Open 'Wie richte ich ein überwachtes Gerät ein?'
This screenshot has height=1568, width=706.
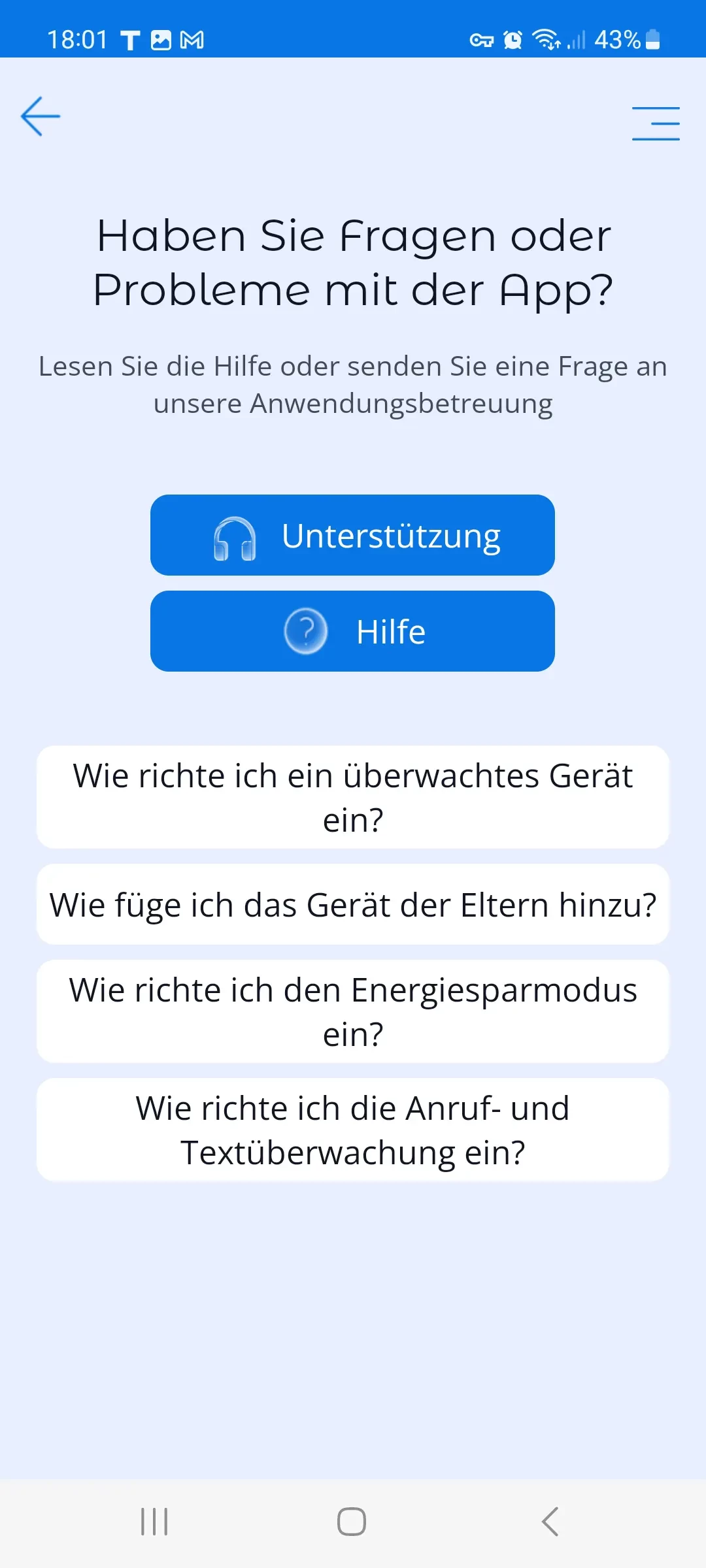(352, 797)
